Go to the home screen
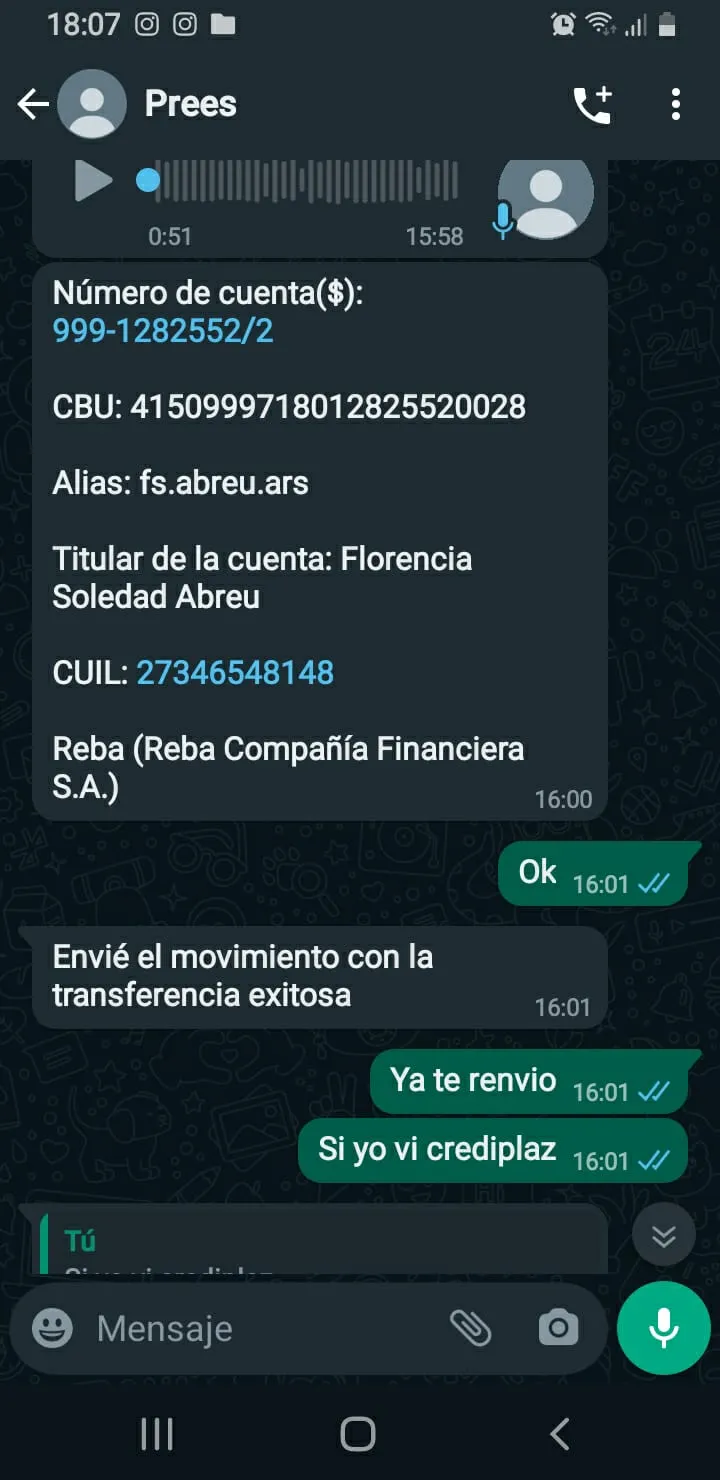Image resolution: width=720 pixels, height=1480 pixels. (x=358, y=1434)
